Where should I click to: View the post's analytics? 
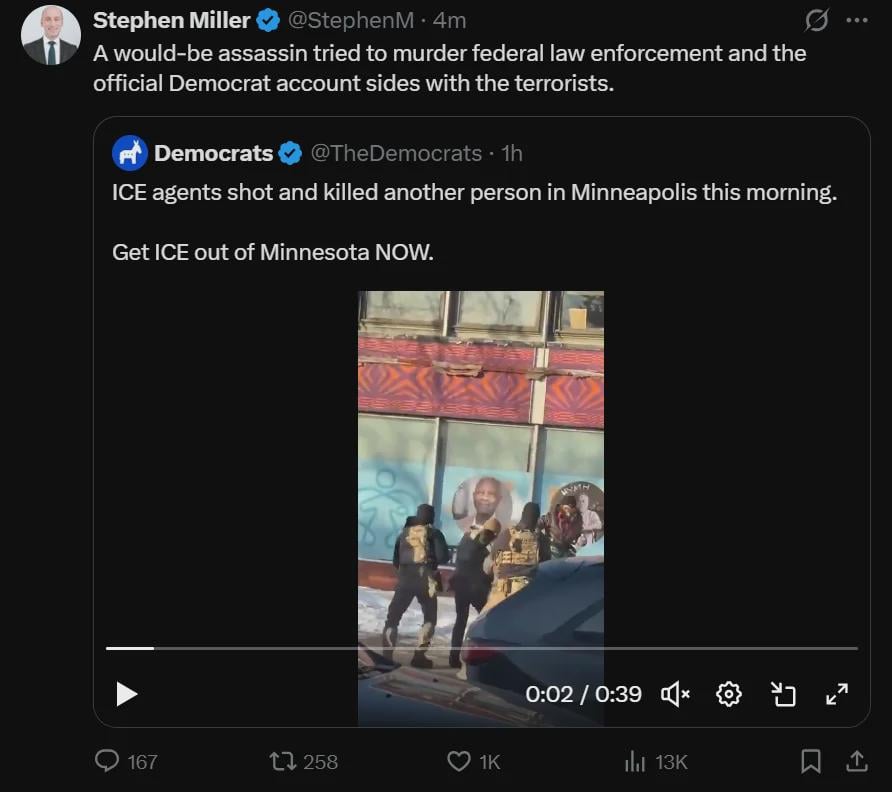coord(635,761)
